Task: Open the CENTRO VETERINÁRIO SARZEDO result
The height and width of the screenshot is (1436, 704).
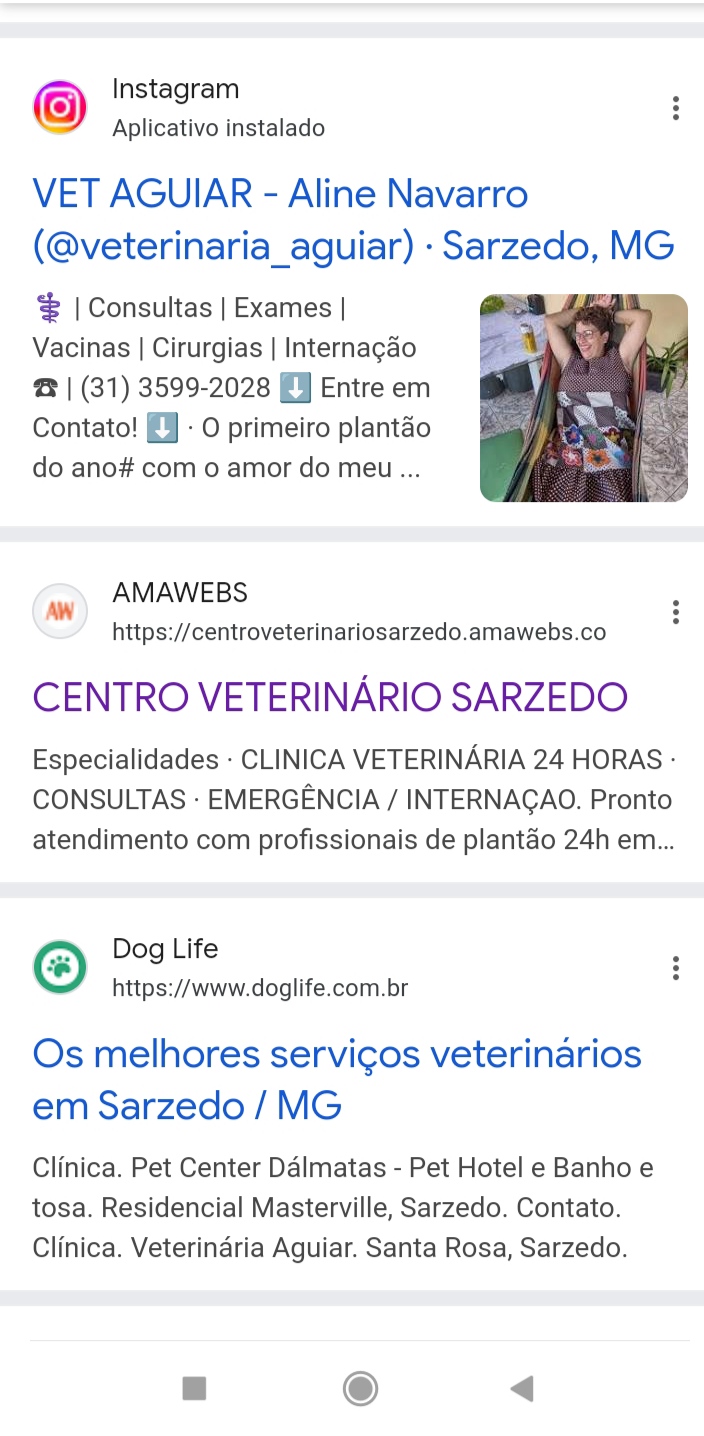Action: 330,697
